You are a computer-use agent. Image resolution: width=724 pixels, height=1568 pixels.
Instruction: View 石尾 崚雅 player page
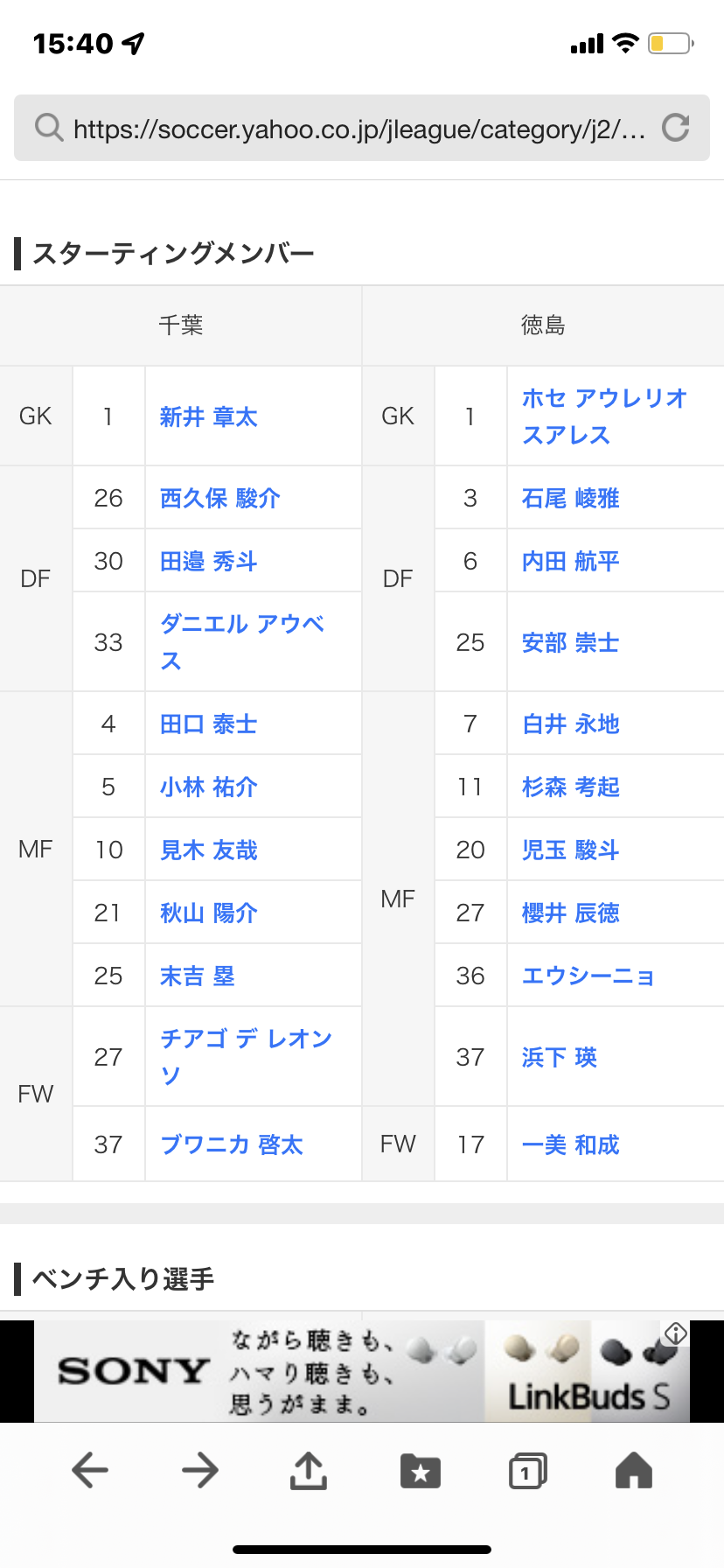[x=571, y=498]
